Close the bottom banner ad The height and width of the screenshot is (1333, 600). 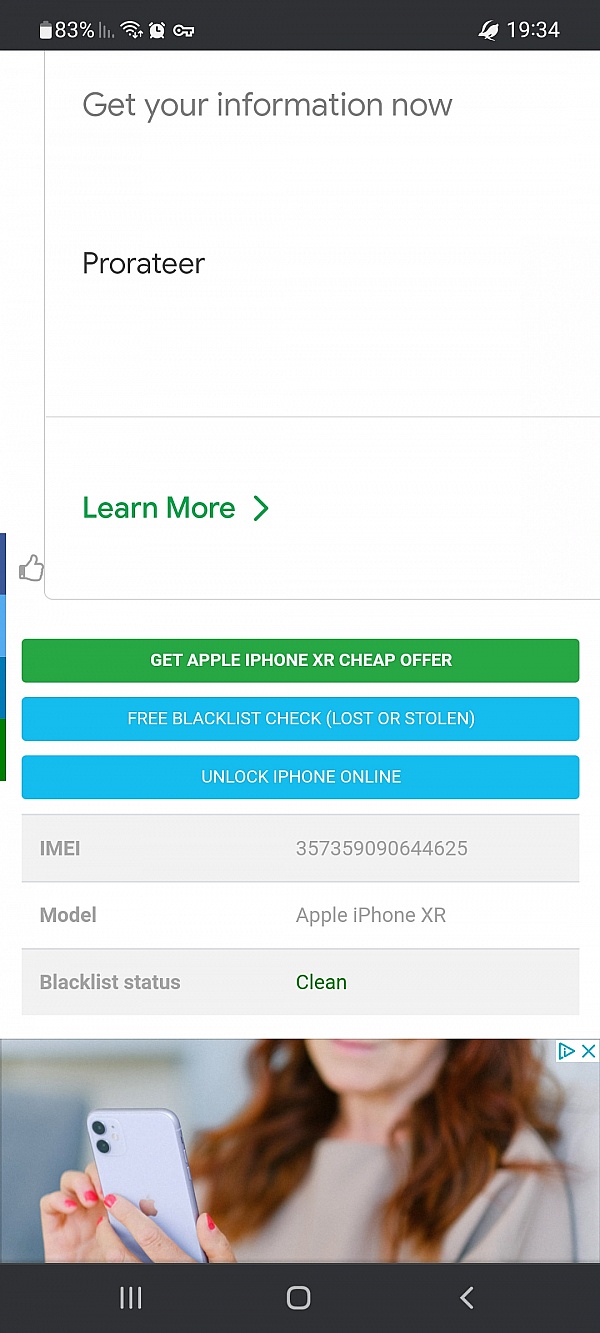589,1051
